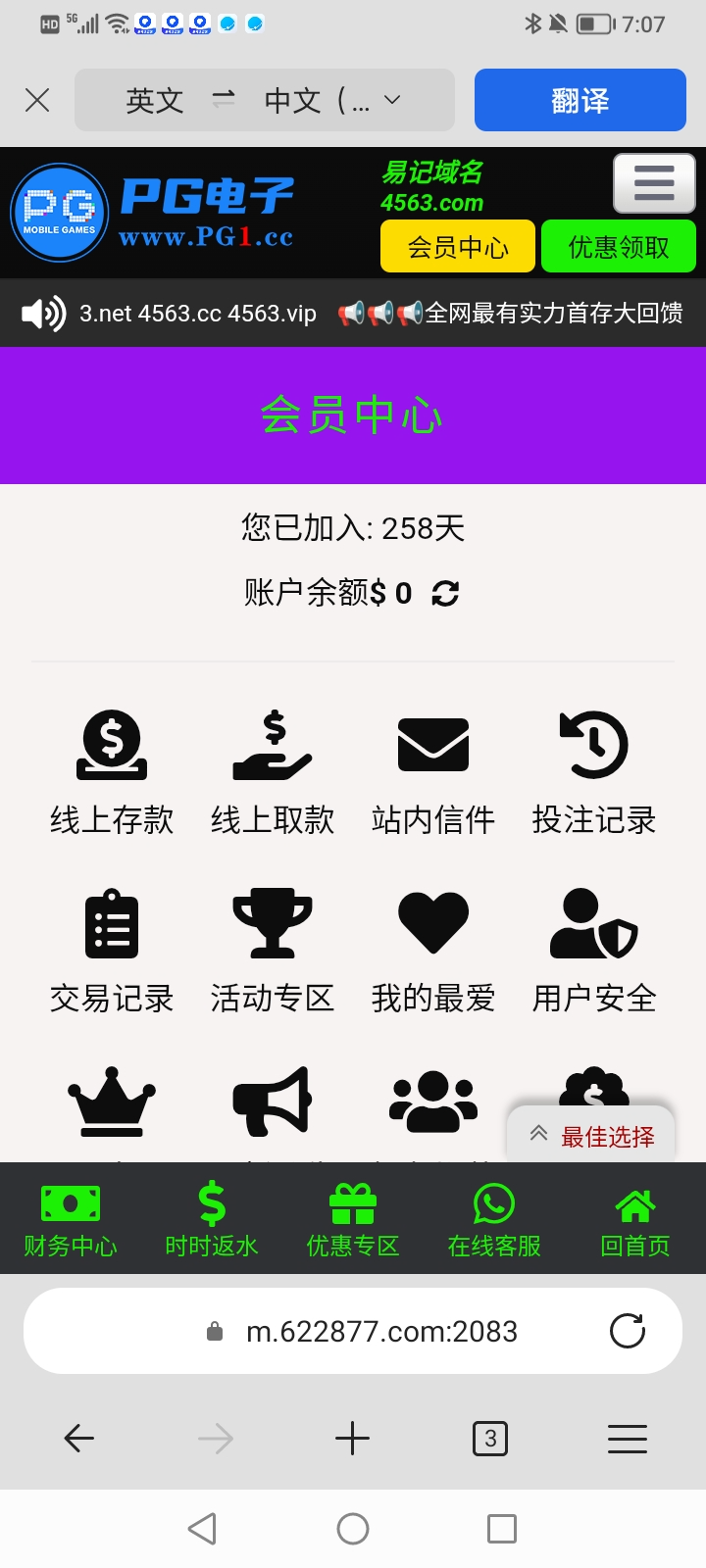Contact 在线客服 support
The height and width of the screenshot is (1568, 706).
coord(494,1220)
